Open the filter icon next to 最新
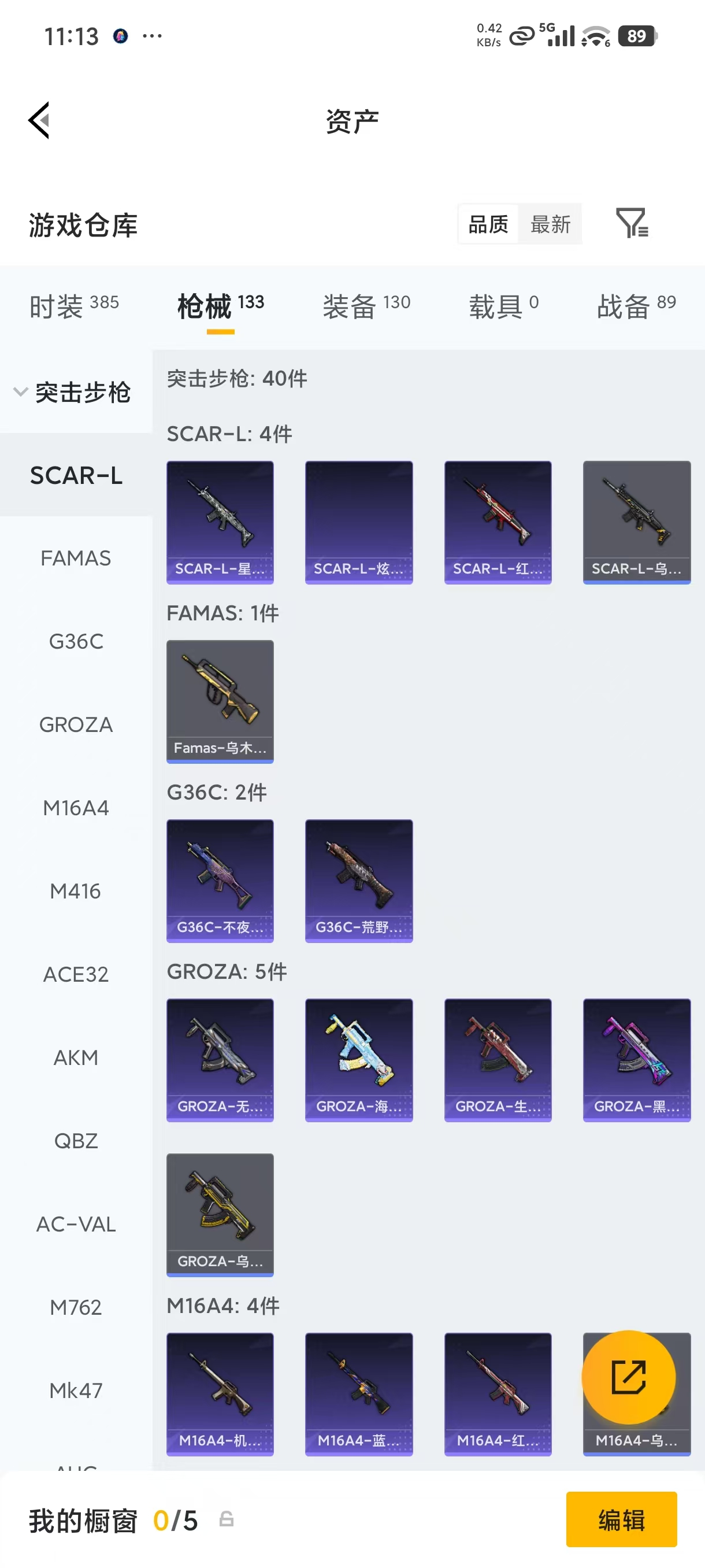The image size is (705, 1568). tap(632, 223)
